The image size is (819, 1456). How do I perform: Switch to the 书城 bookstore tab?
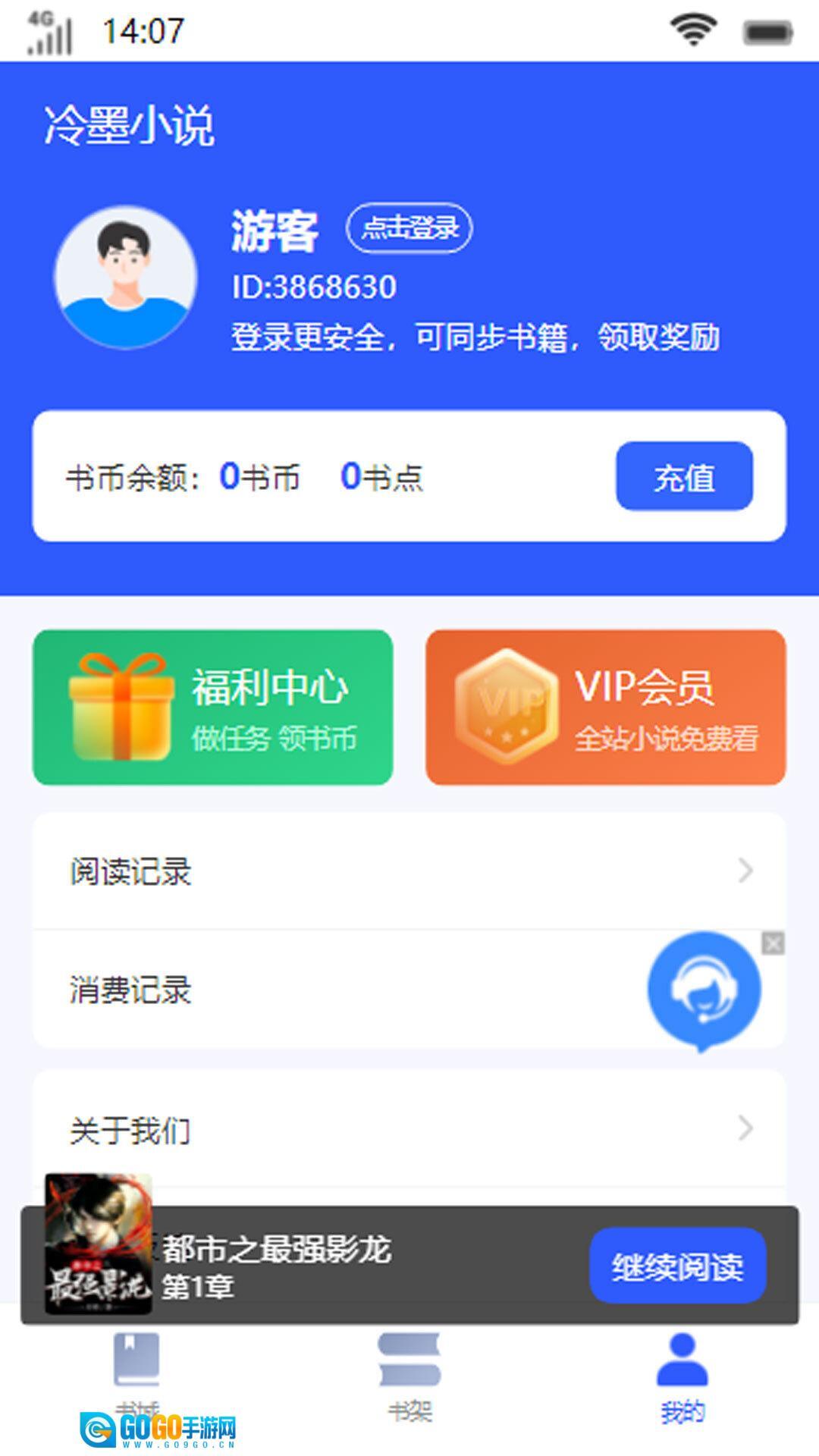pos(136,1365)
